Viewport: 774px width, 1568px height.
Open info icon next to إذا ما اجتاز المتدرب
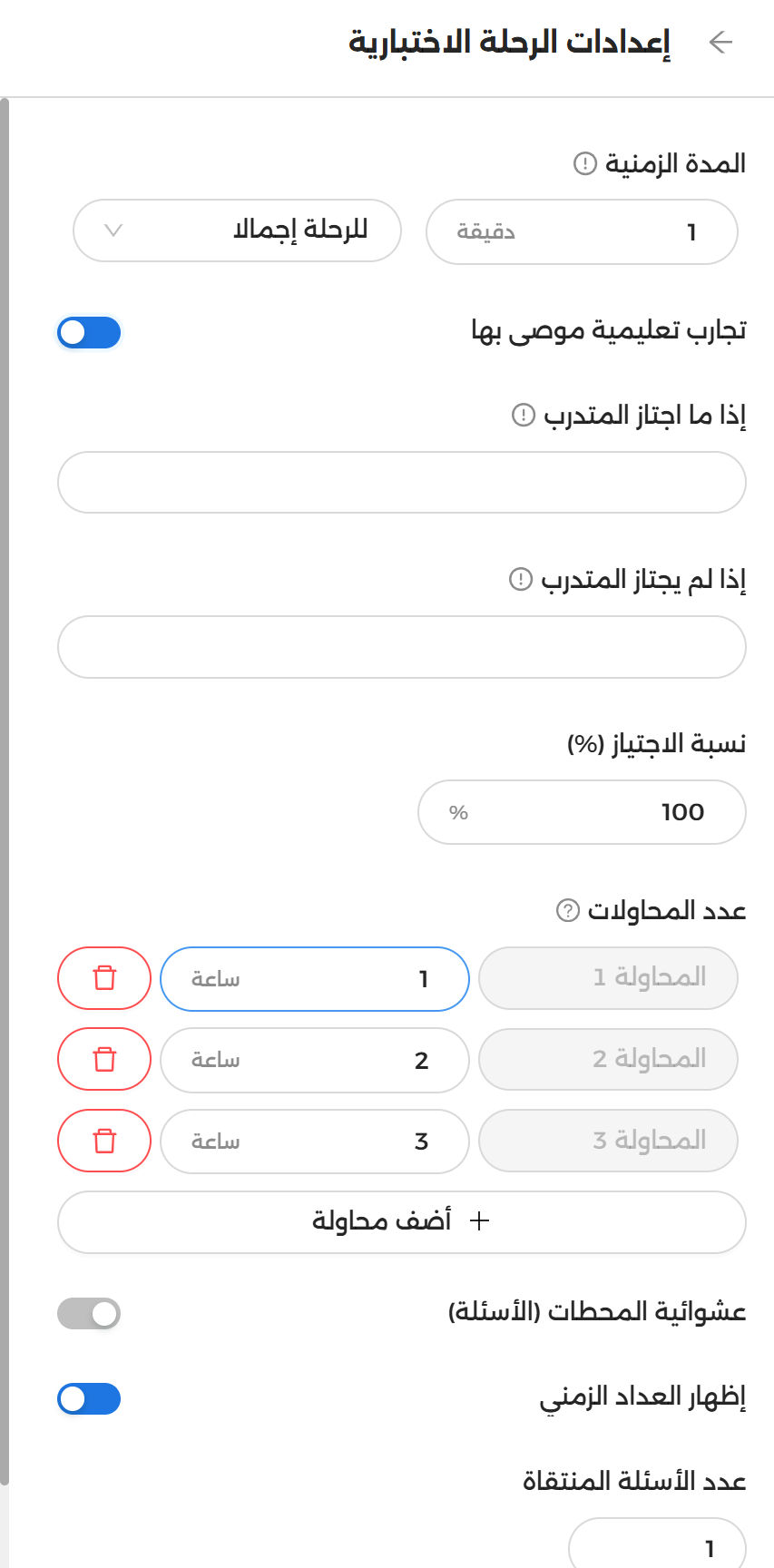coord(524,416)
